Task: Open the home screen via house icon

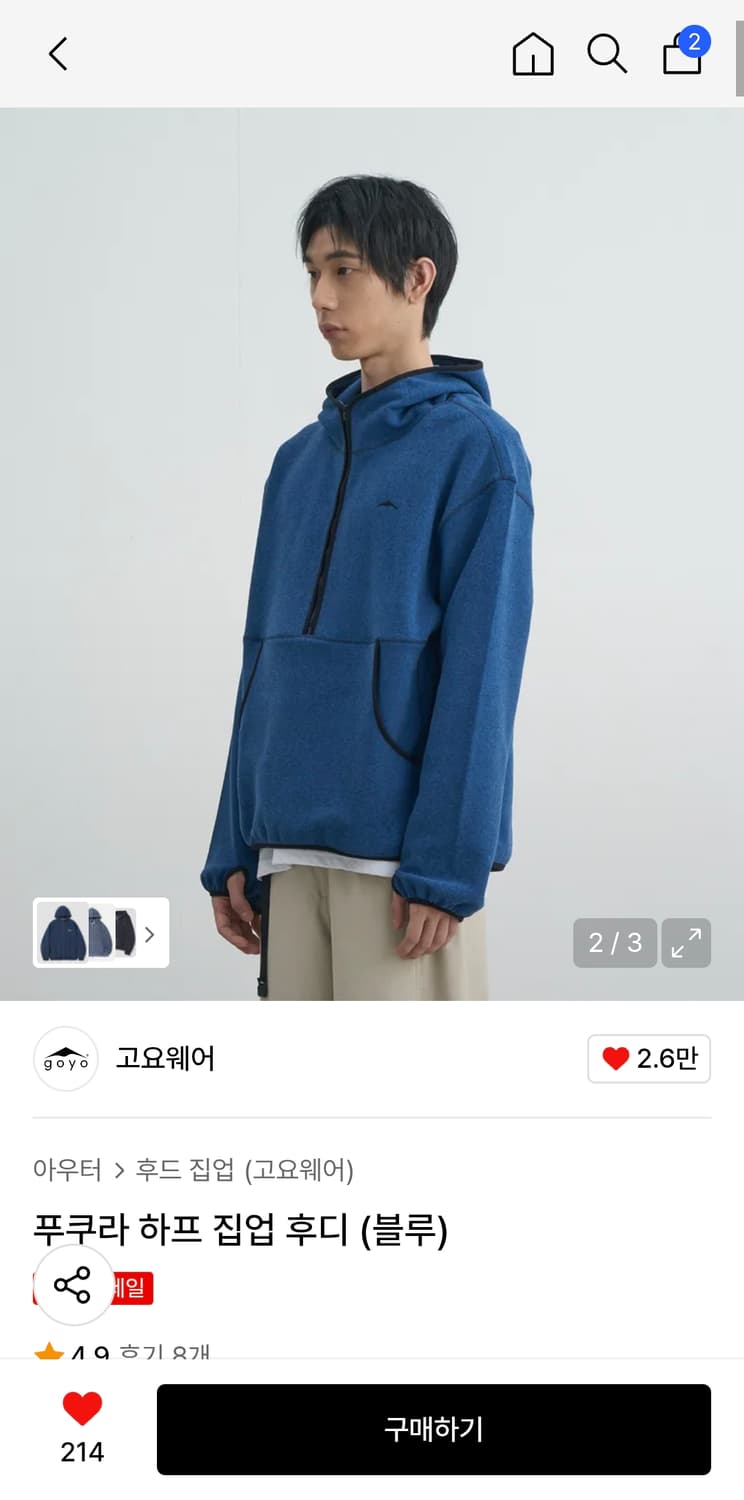Action: 533,55
